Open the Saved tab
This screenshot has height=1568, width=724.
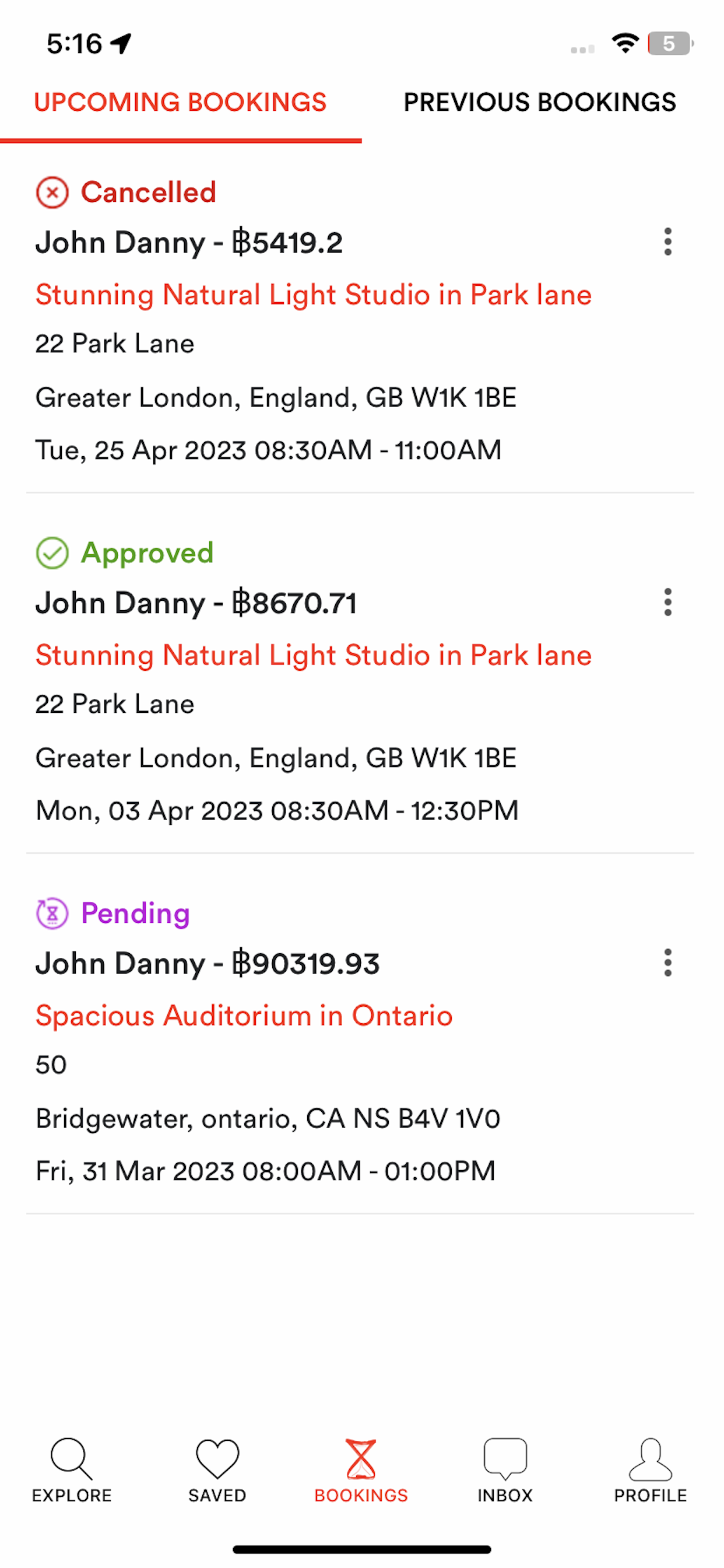tap(217, 1471)
